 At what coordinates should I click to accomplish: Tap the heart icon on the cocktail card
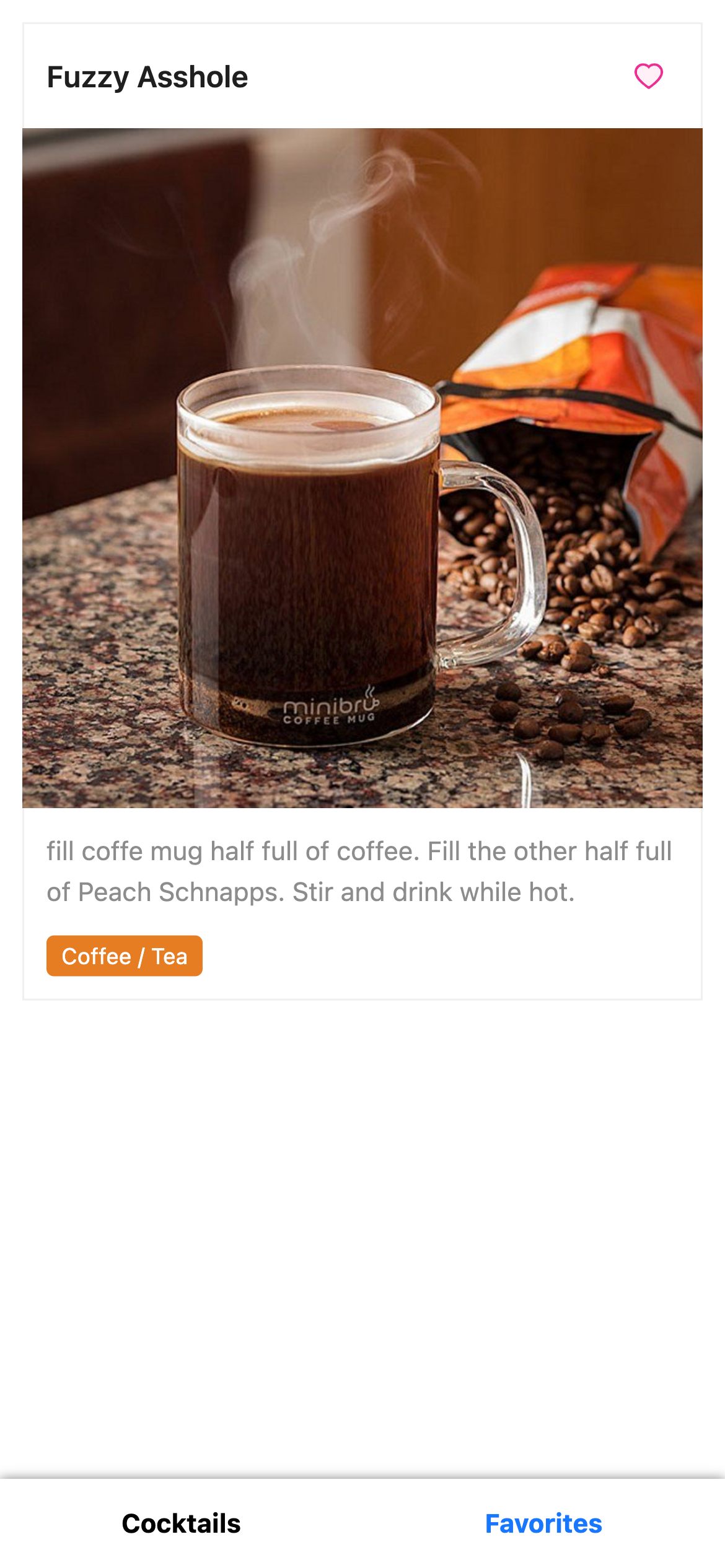click(x=648, y=77)
